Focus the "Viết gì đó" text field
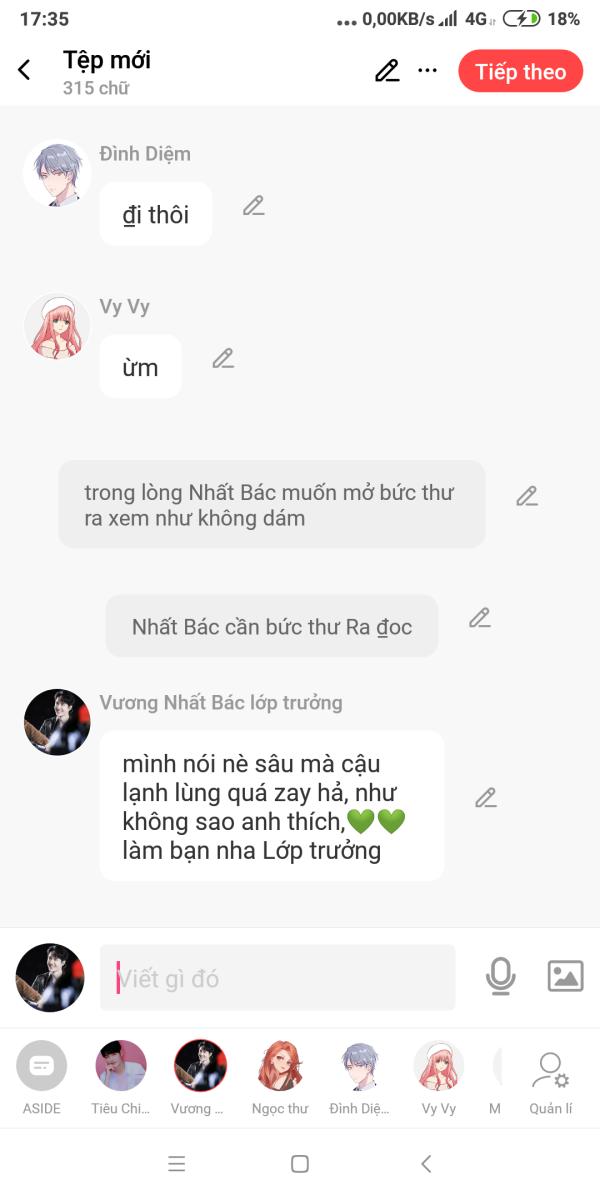This screenshot has width=600, height=1200. pyautogui.click(x=277, y=978)
